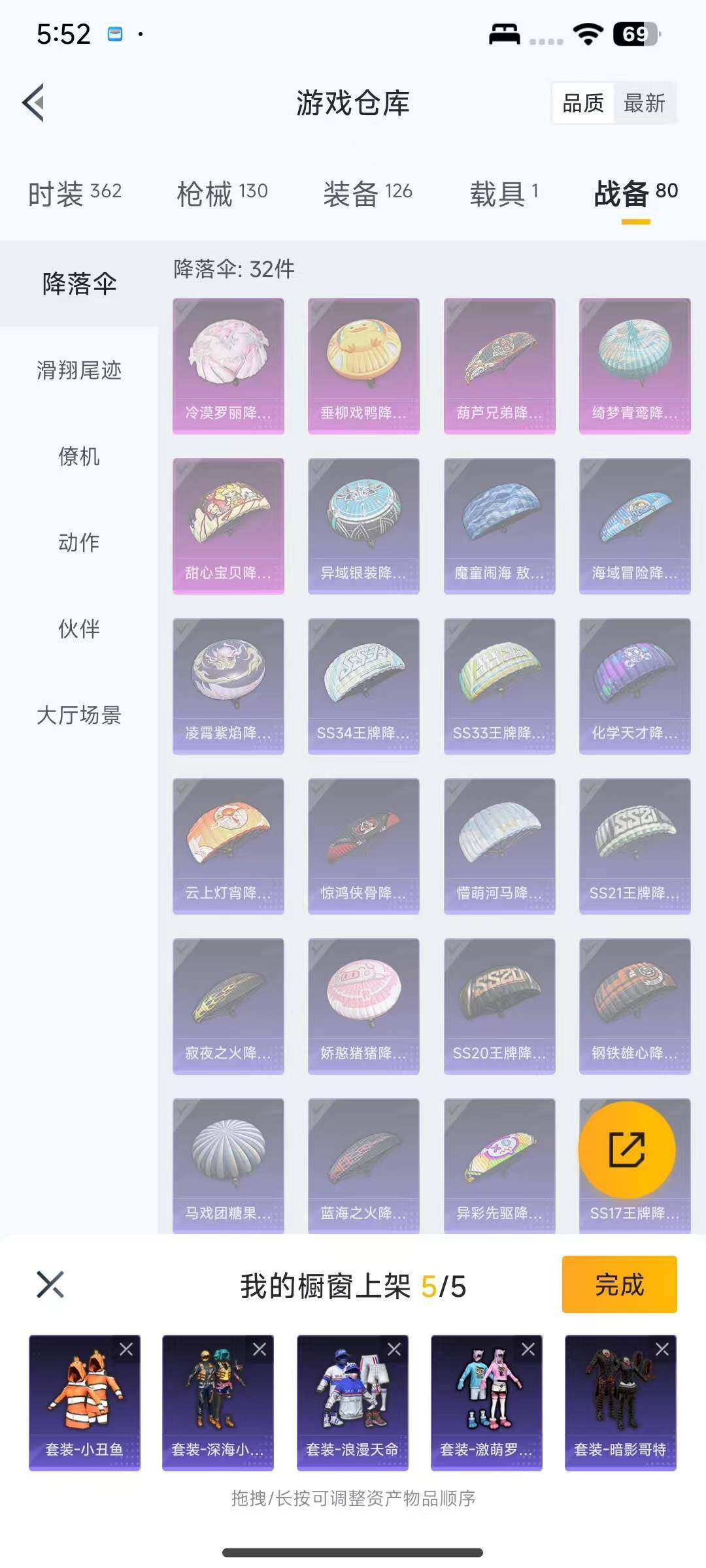Viewport: 706px width, 1568px height.
Task: Select the 冷漠罗丽 parachute tile
Action: [x=228, y=365]
